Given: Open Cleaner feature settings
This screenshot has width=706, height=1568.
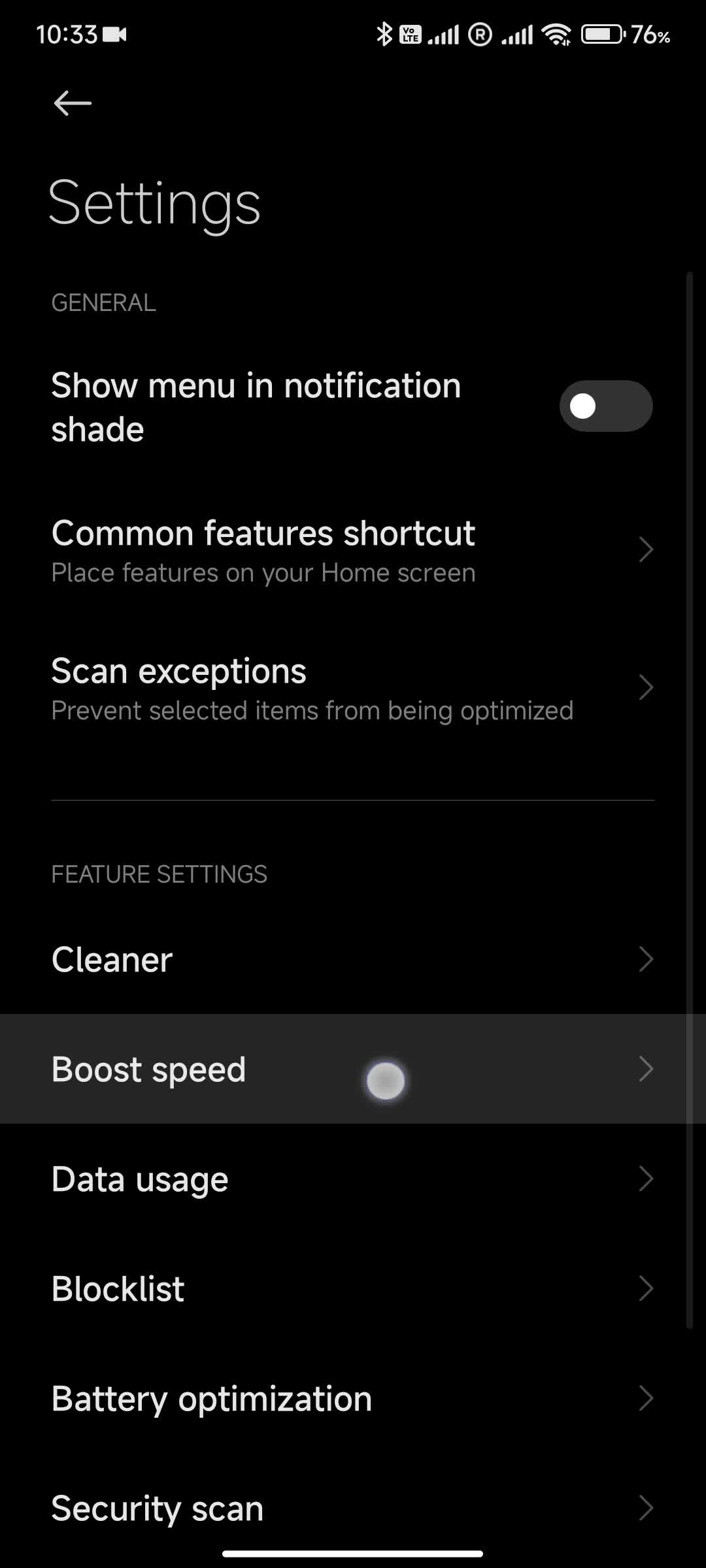Looking at the screenshot, I should (x=353, y=959).
